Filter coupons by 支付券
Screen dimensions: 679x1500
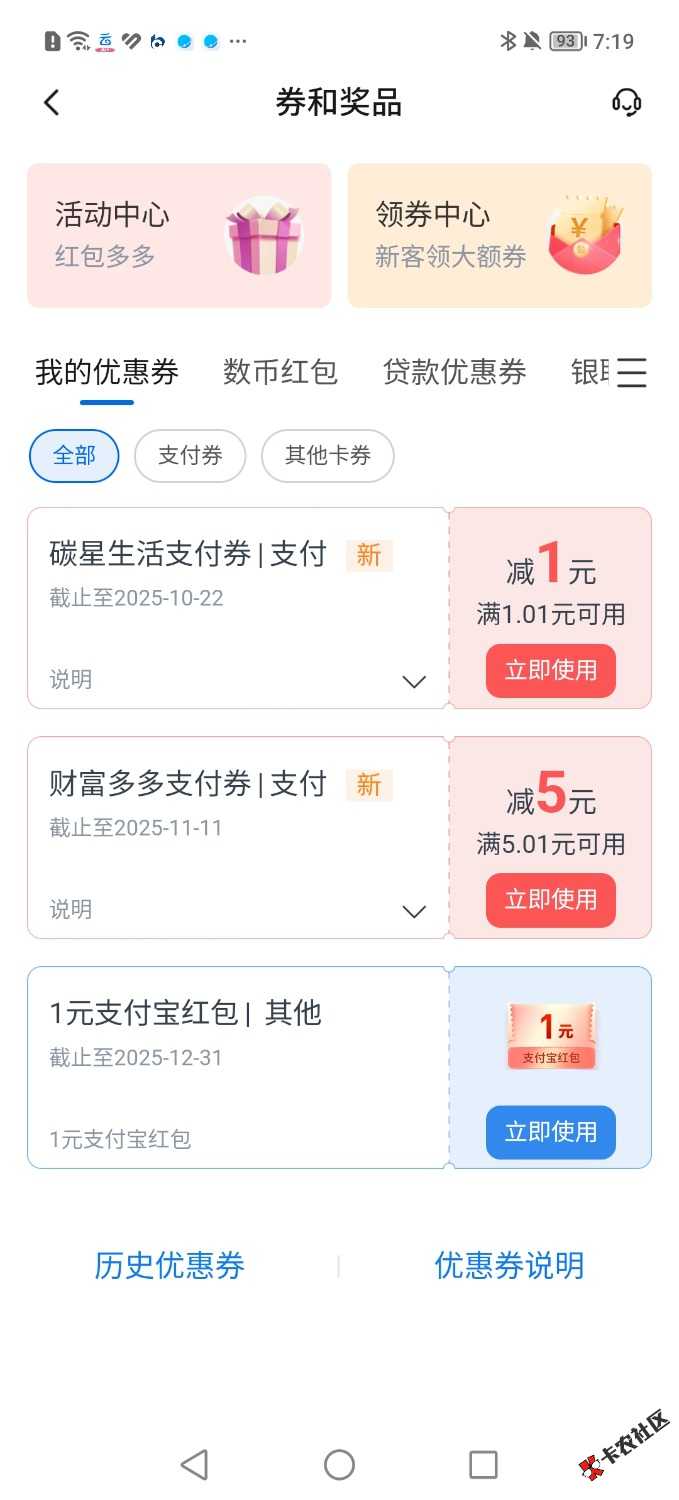(x=190, y=456)
